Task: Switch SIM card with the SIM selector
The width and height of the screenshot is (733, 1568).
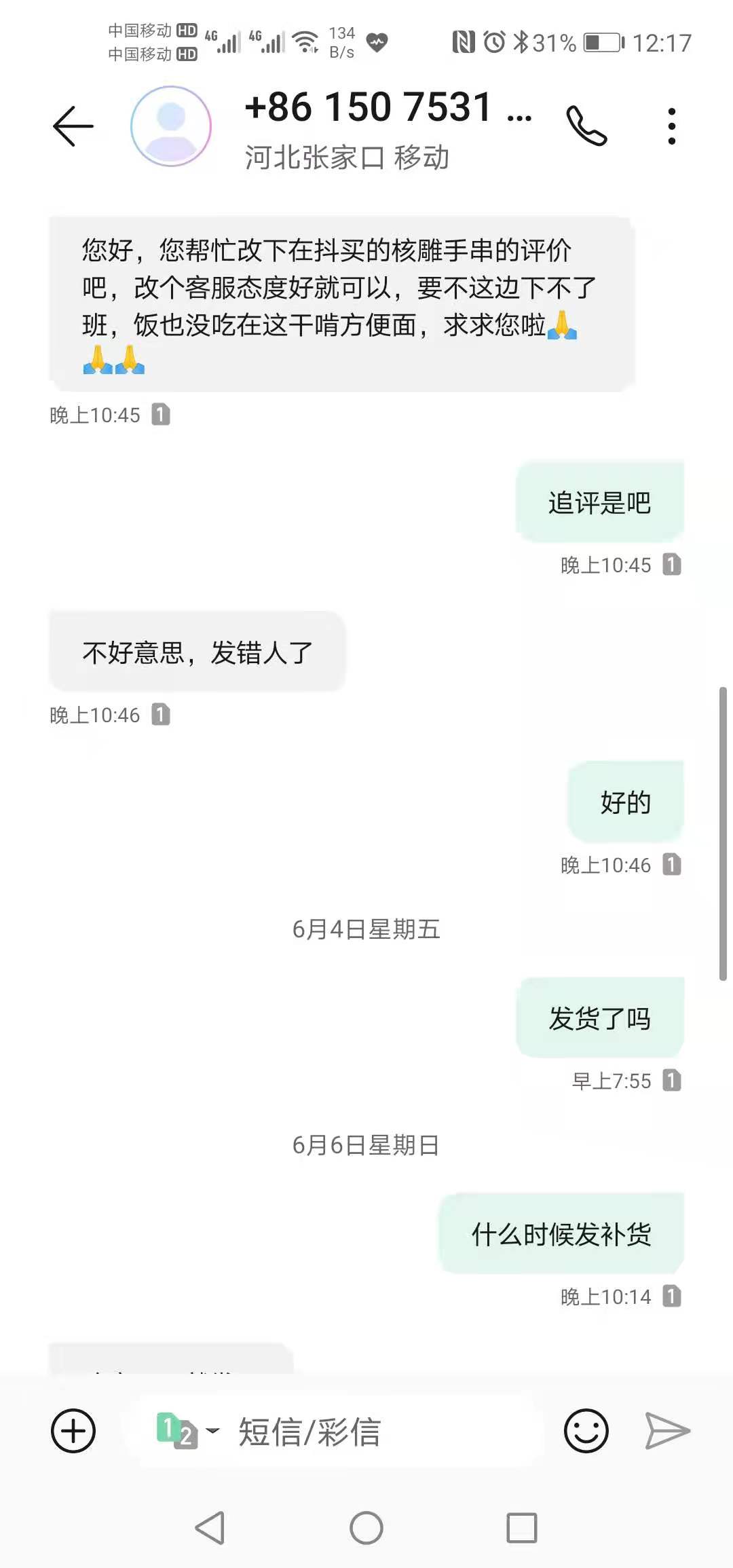Action: coord(187,1431)
